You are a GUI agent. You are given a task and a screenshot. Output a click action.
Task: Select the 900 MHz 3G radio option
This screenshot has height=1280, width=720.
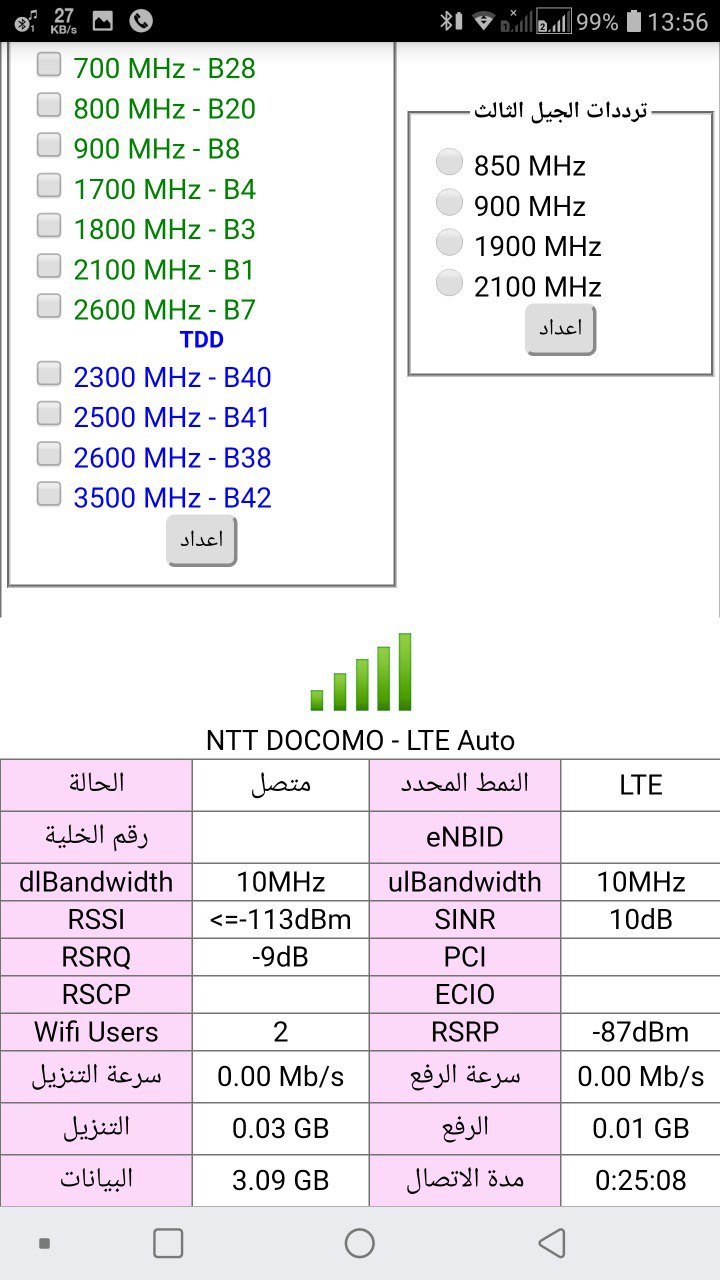click(x=450, y=203)
